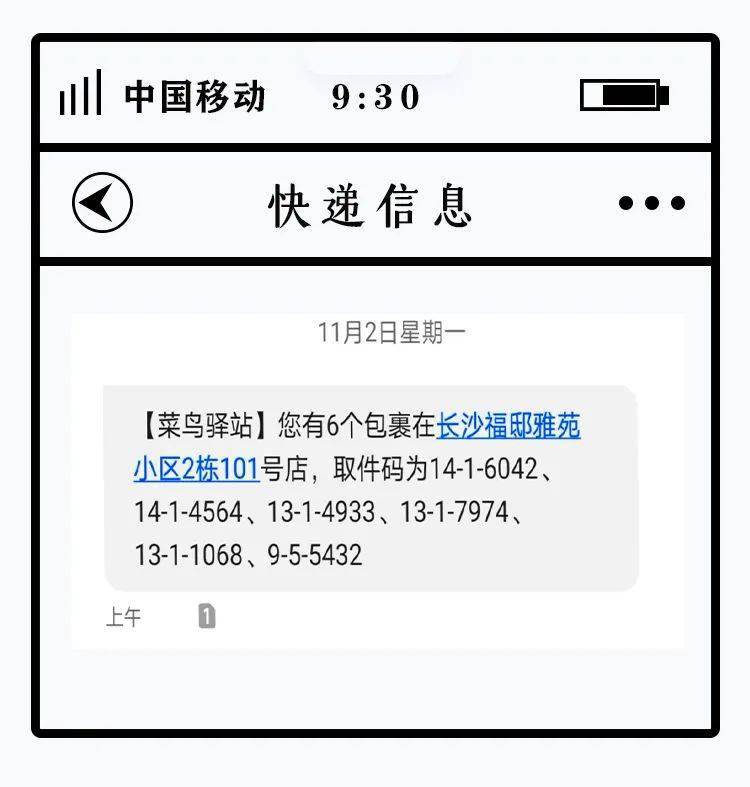Tap the 快递信息 title bar icon area
750x787 pixels.
coord(374,201)
